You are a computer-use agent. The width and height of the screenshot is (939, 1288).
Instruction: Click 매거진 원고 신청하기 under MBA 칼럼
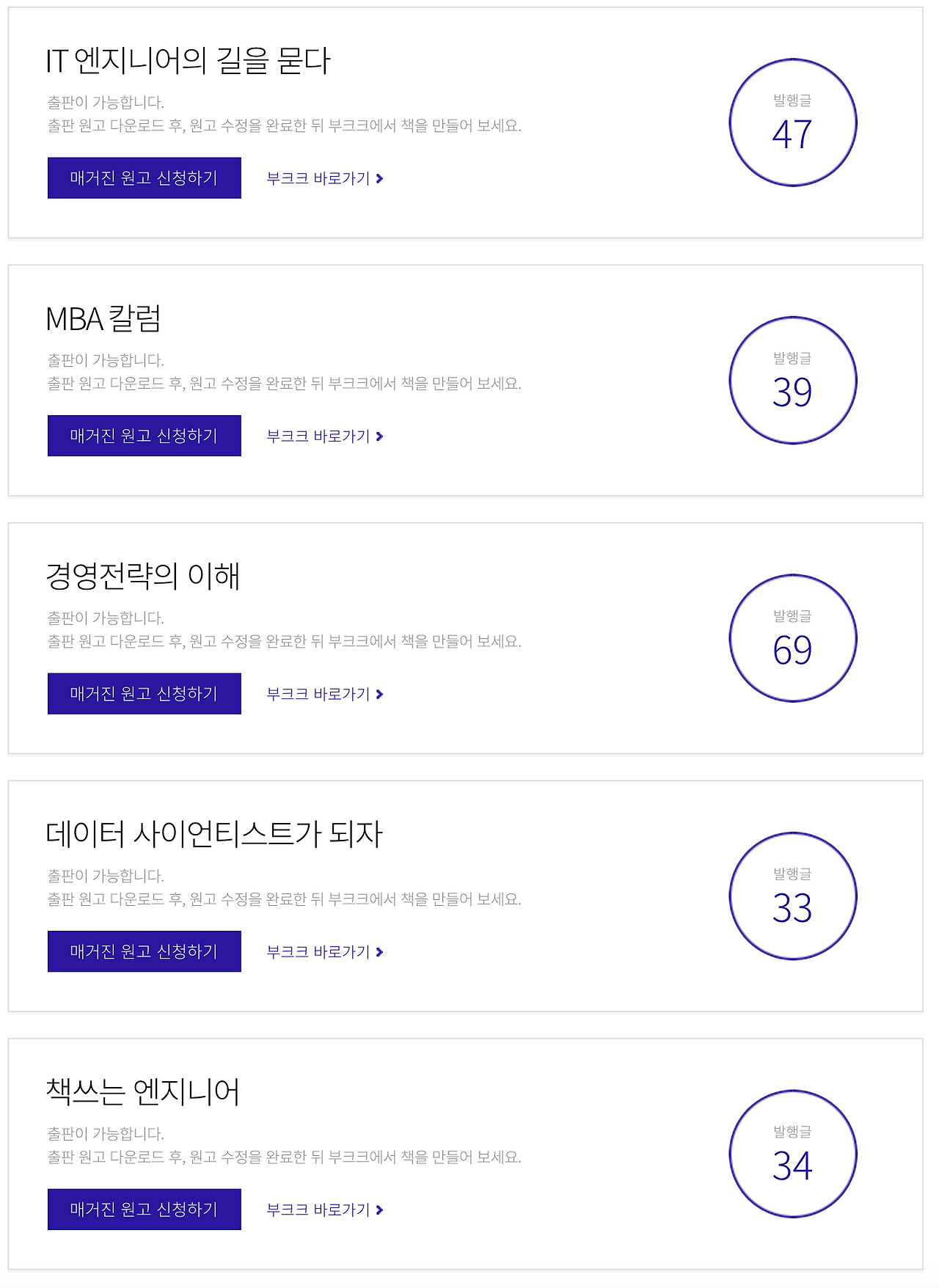(144, 435)
